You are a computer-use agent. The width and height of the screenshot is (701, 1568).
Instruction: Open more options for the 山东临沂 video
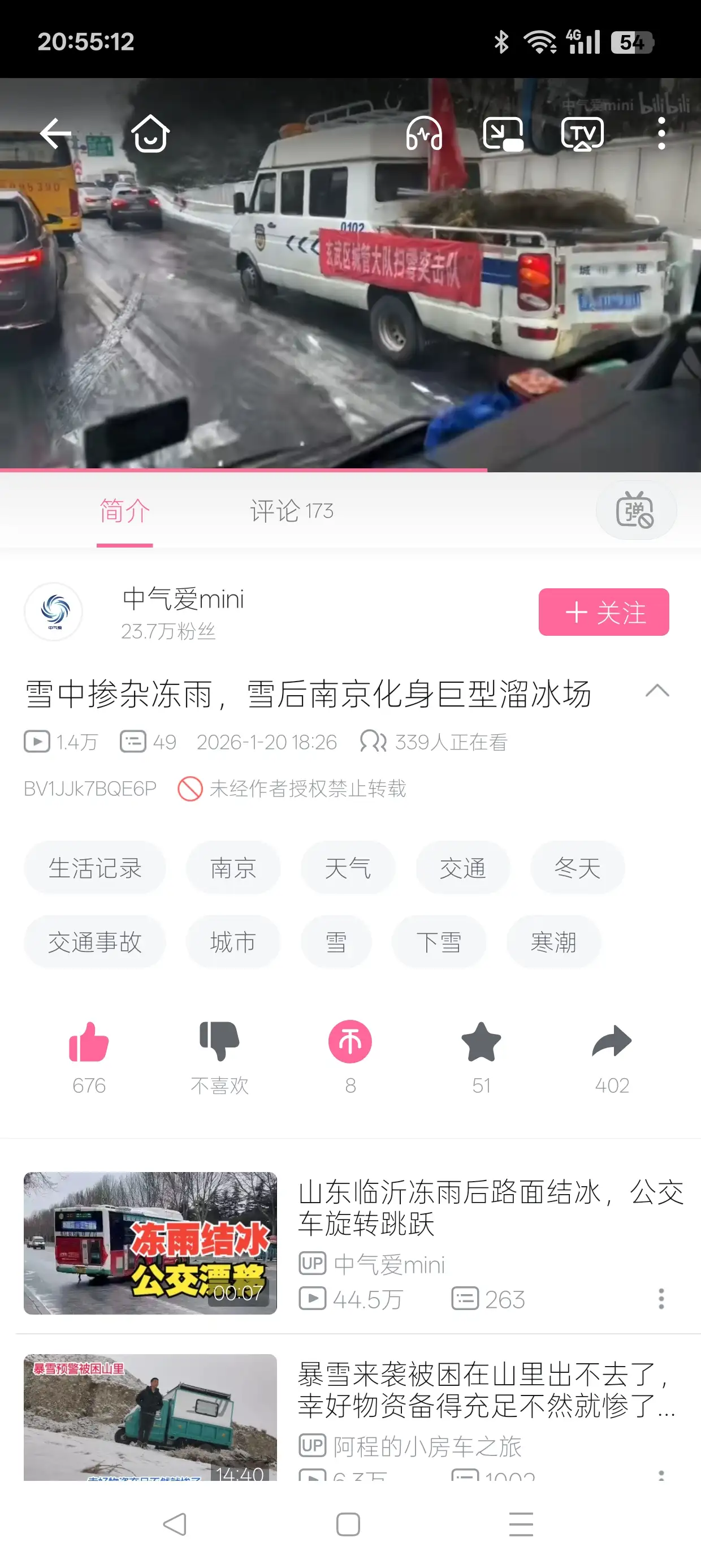click(661, 1299)
